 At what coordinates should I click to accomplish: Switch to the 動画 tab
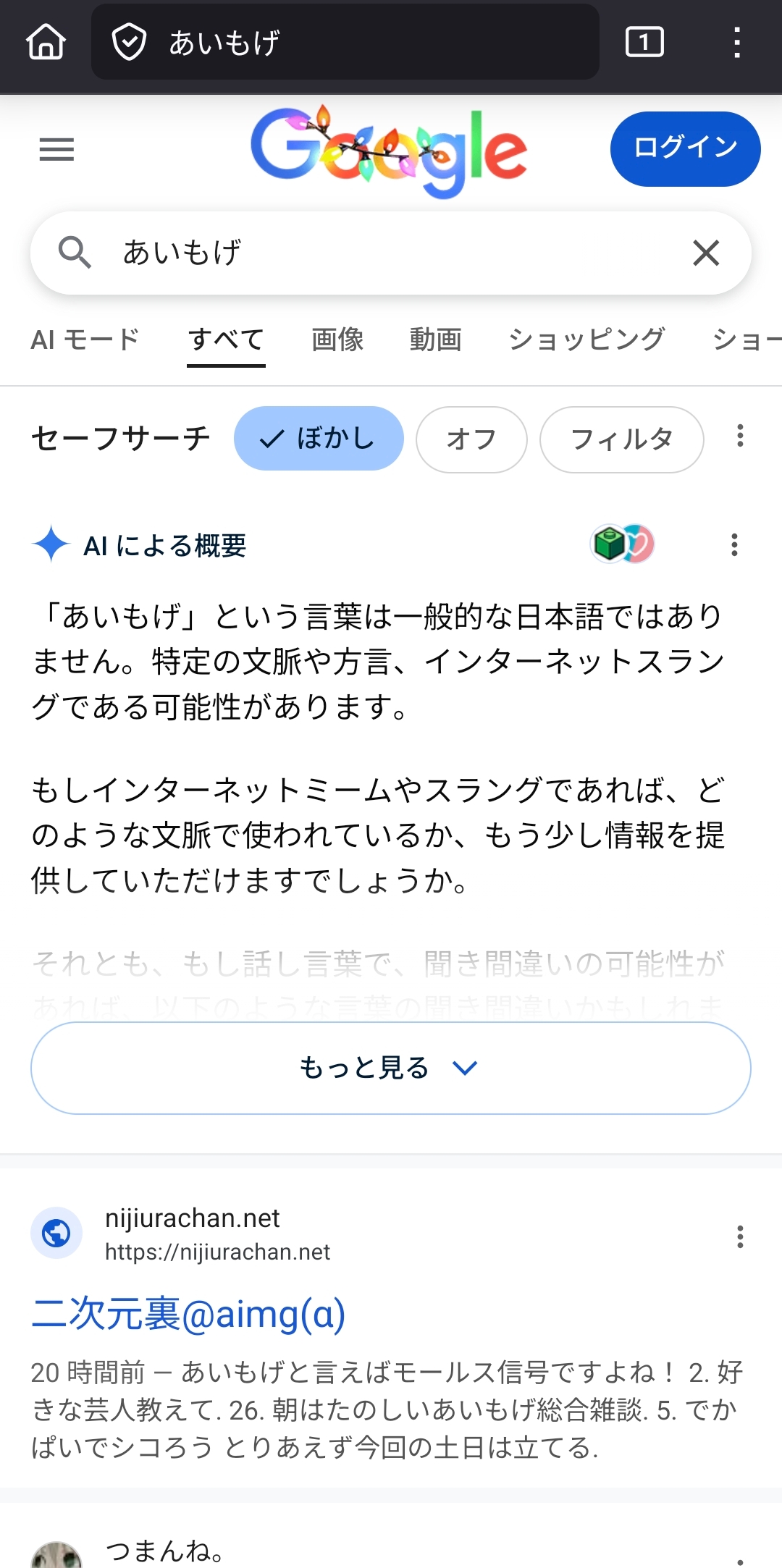point(435,340)
